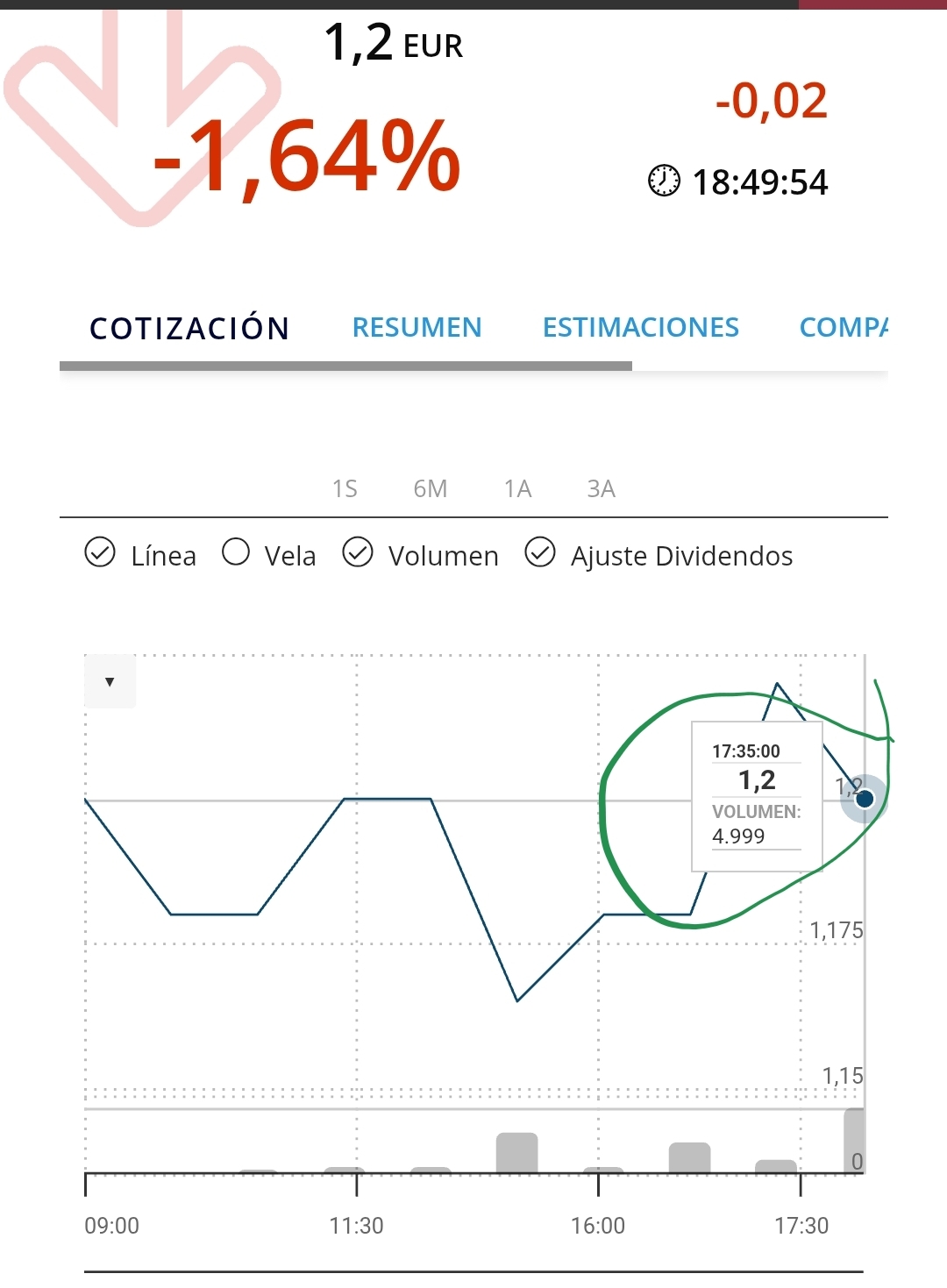
Task: Enable the Vela candlestick option
Action: point(236,552)
